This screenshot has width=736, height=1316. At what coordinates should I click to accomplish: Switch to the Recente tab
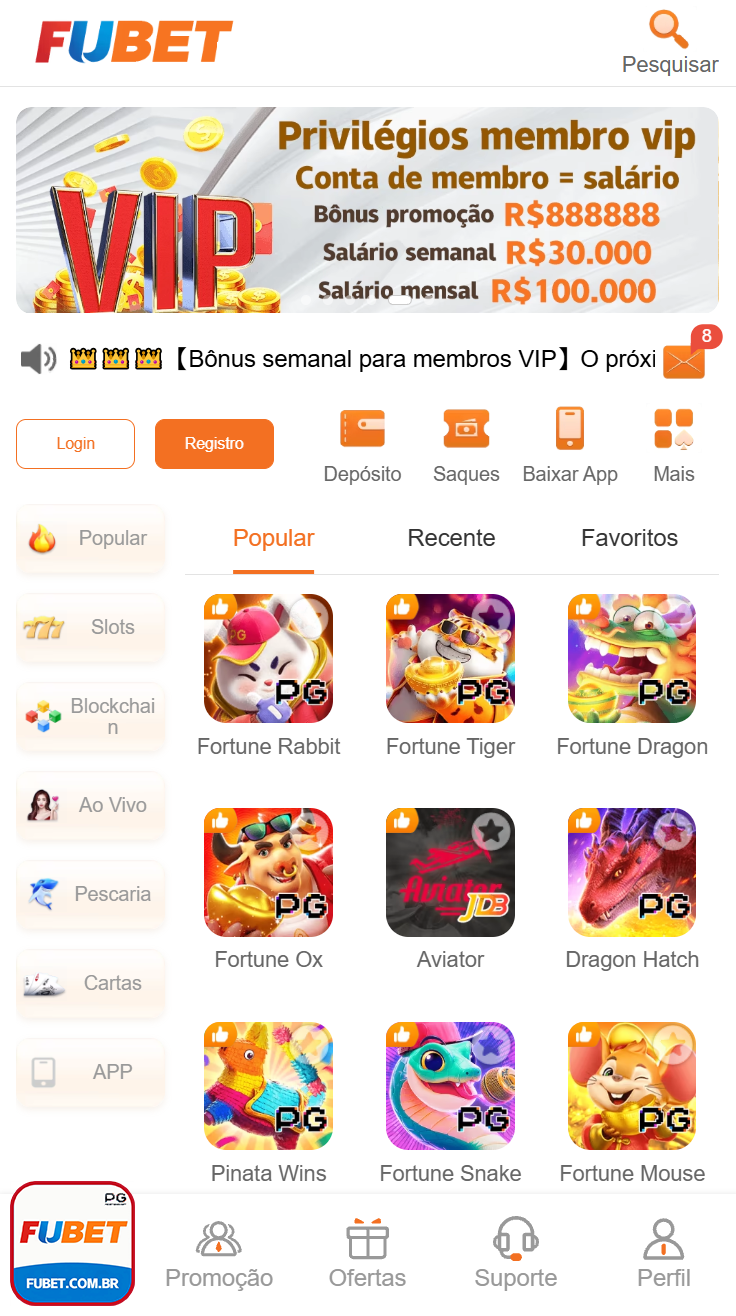pyautogui.click(x=451, y=538)
